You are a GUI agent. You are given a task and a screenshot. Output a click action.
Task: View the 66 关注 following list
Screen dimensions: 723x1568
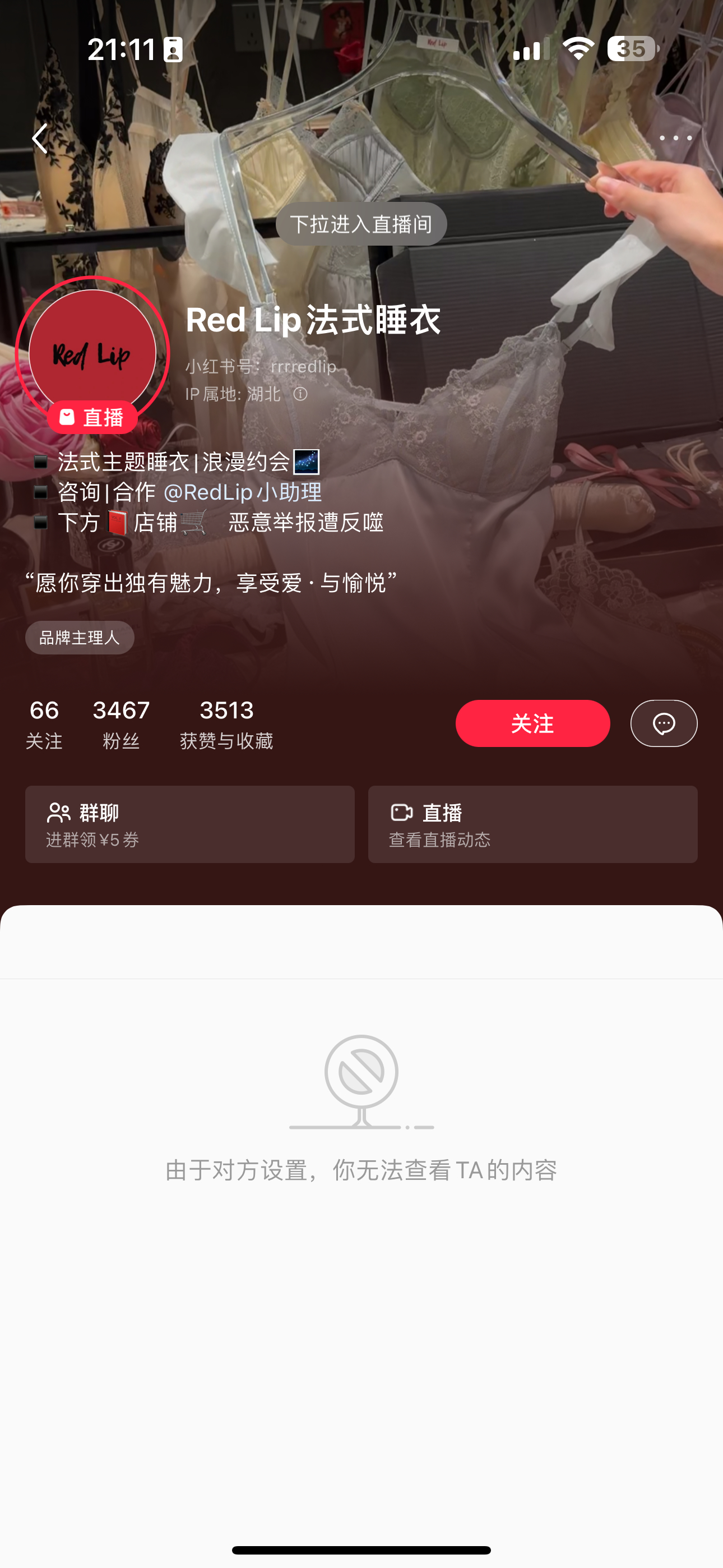pyautogui.click(x=44, y=723)
